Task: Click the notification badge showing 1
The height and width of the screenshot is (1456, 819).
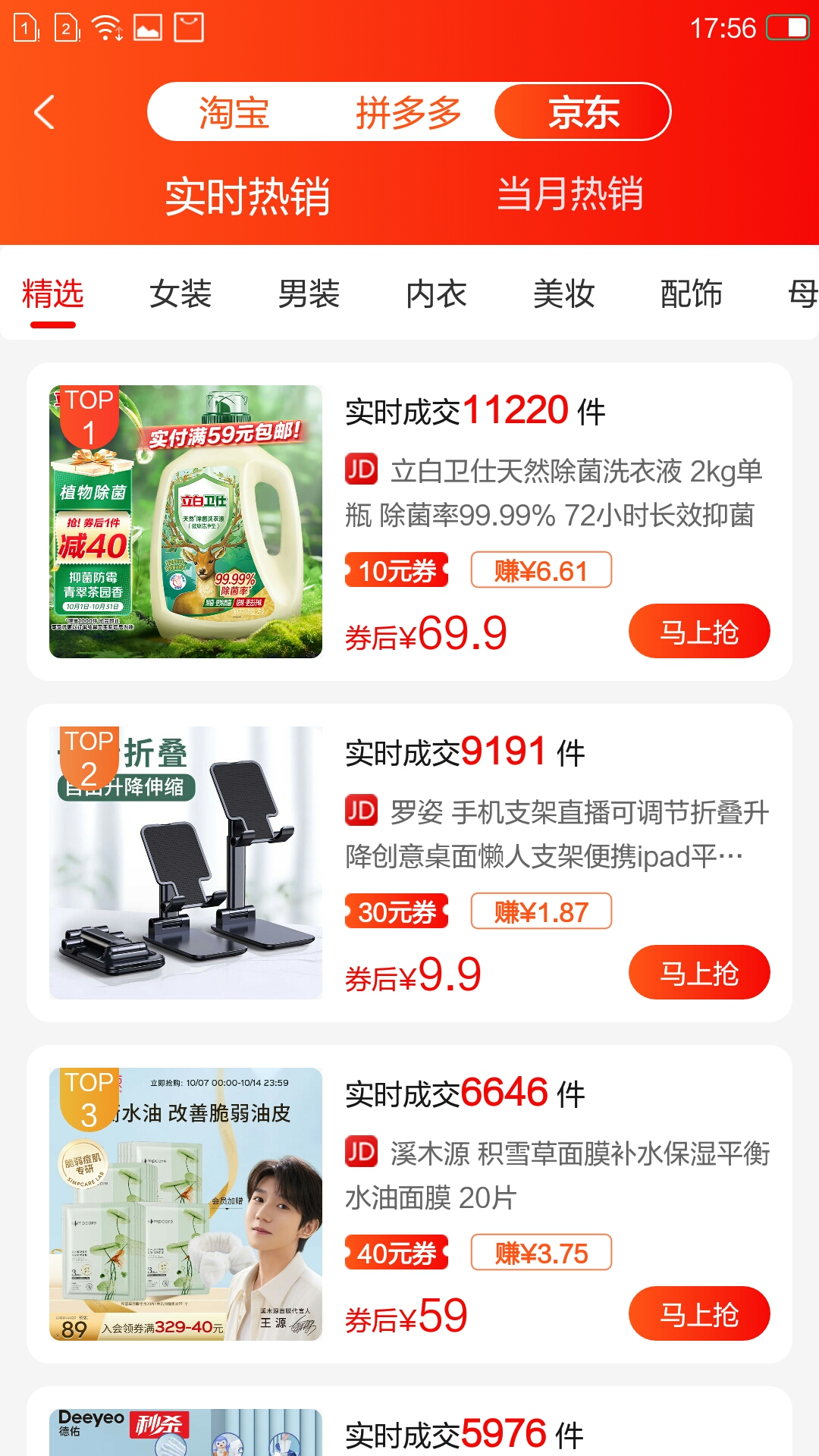Action: tap(24, 27)
